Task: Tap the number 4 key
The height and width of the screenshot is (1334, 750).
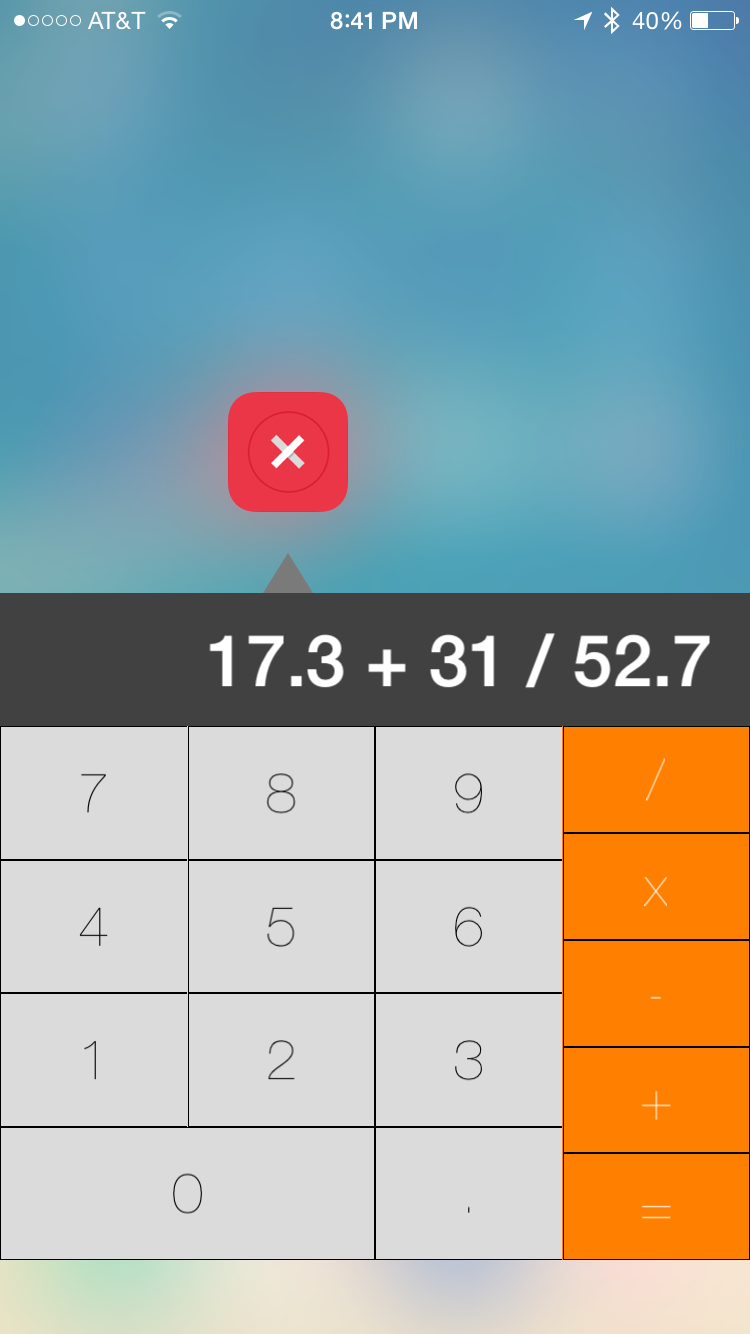Action: [x=94, y=927]
